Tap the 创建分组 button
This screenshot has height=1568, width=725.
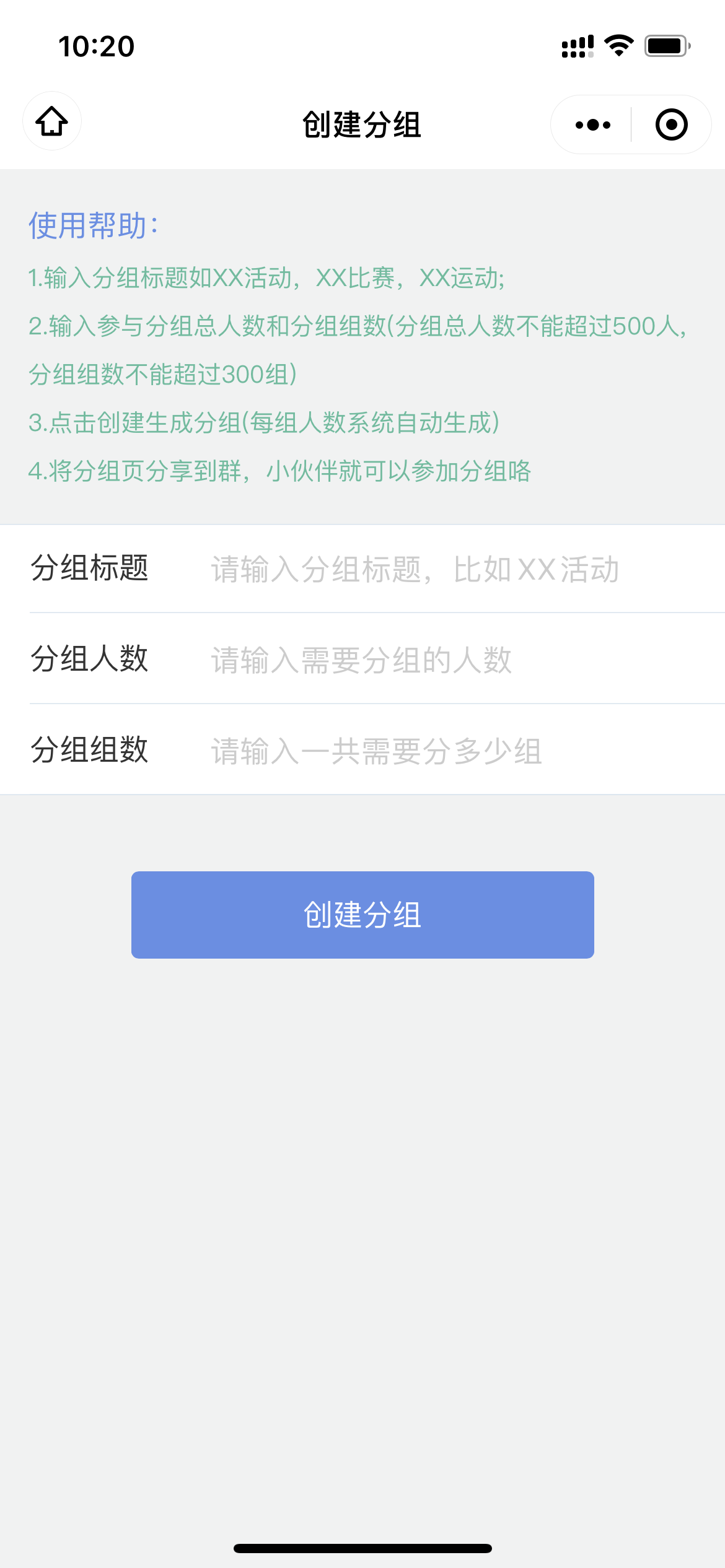click(x=362, y=915)
